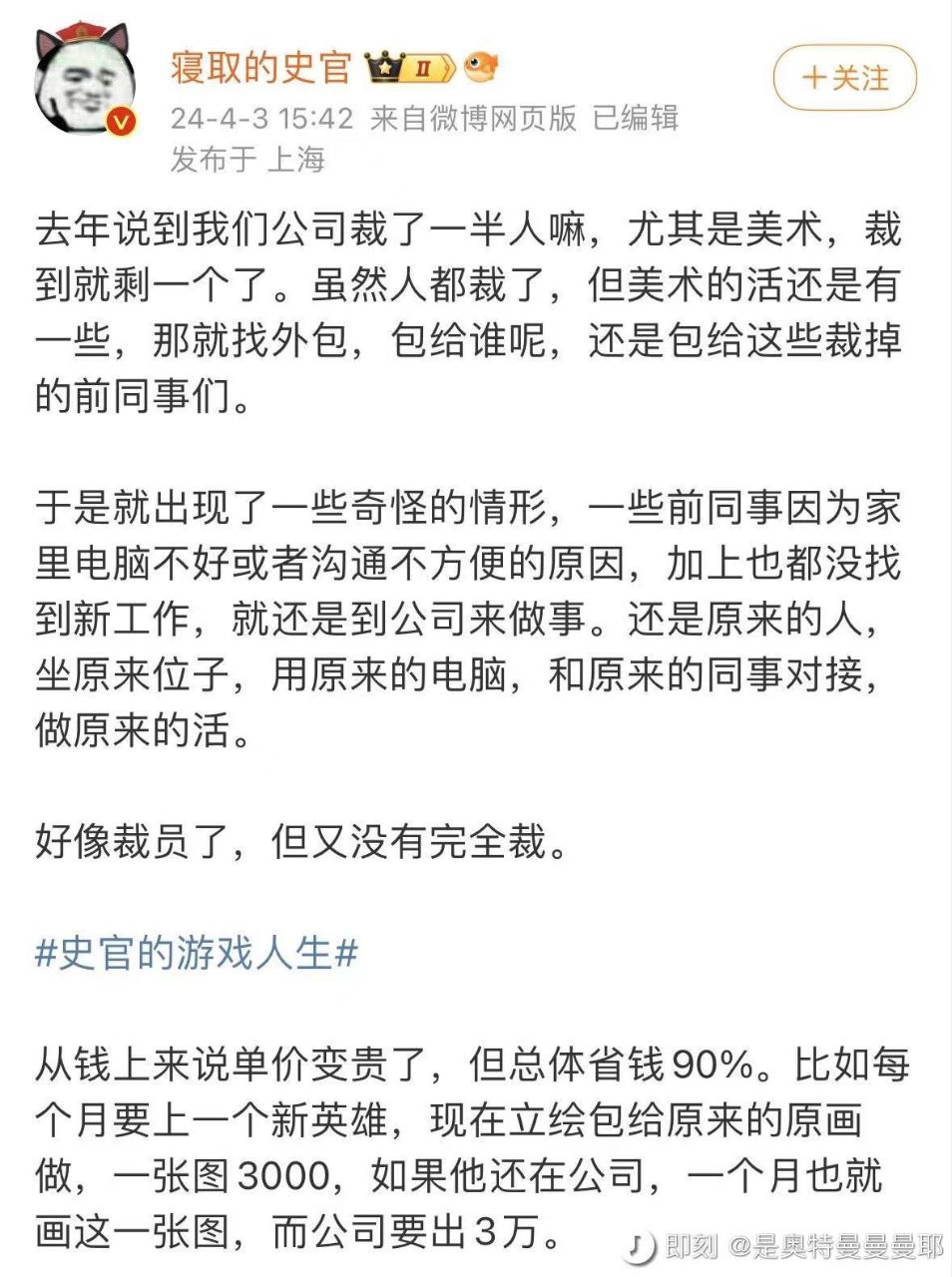
Task: Open the poster's profile picture
Action: pos(86,81)
